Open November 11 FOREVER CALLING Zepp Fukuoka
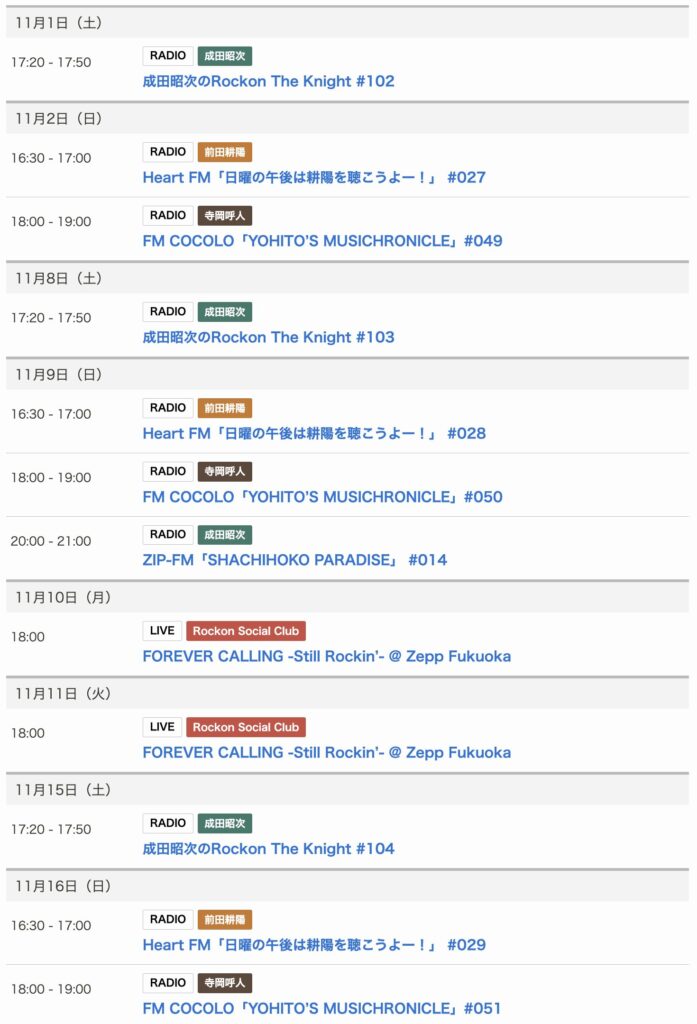The image size is (697, 1024). tap(326, 752)
